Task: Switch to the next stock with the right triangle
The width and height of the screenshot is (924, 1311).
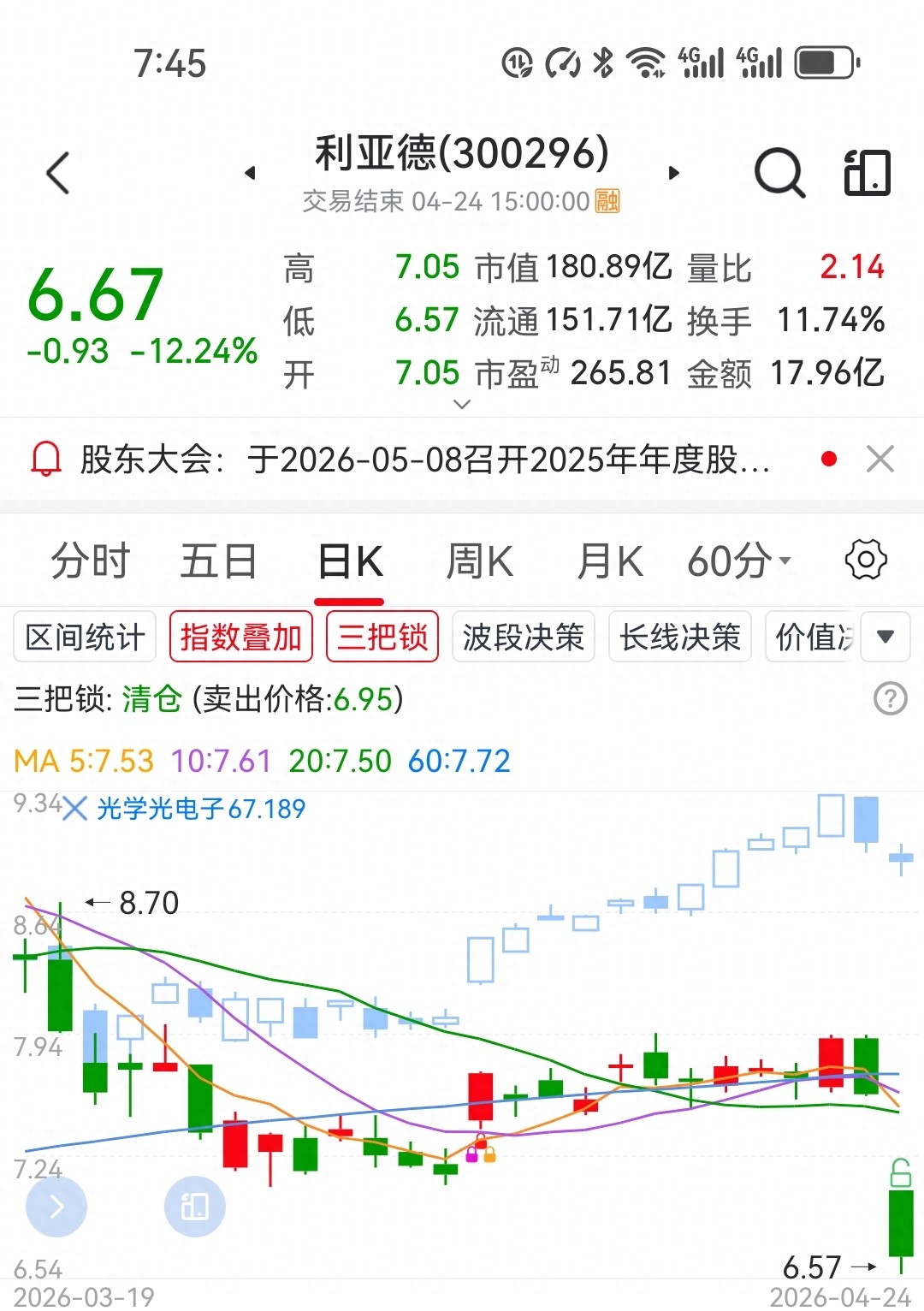Action: coord(674,173)
